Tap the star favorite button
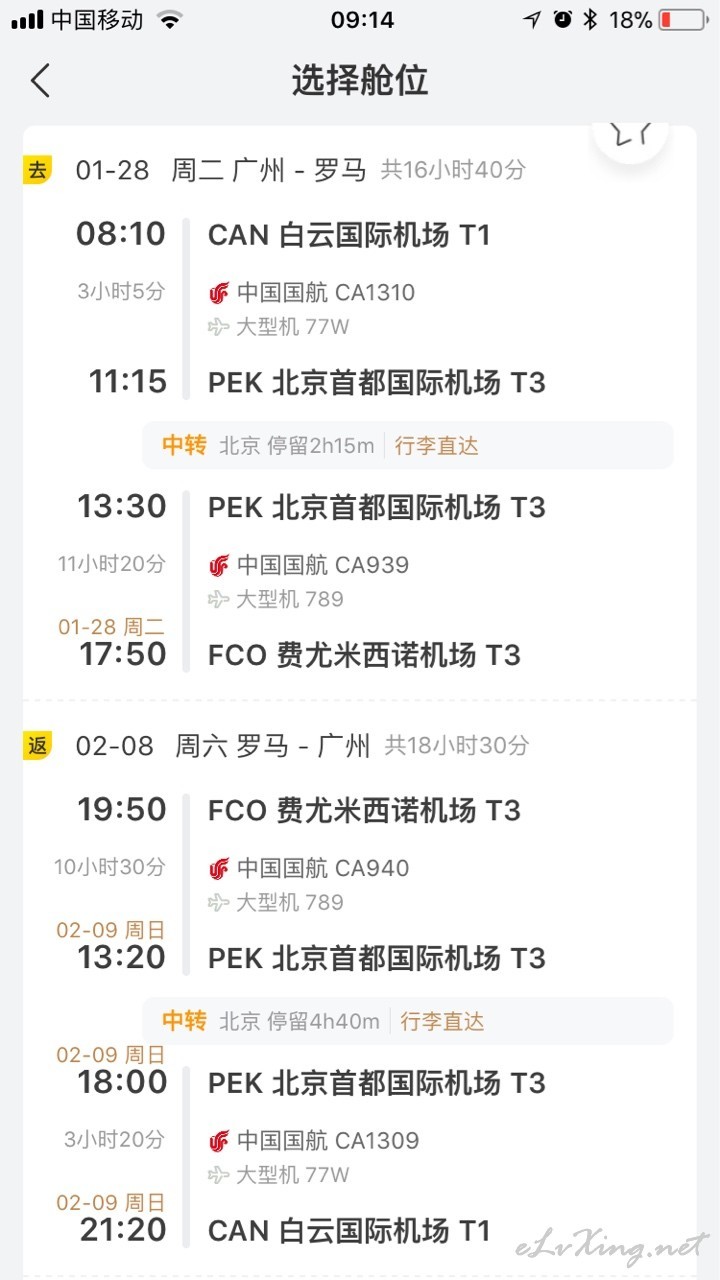Image resolution: width=720 pixels, height=1280 pixels. click(630, 136)
